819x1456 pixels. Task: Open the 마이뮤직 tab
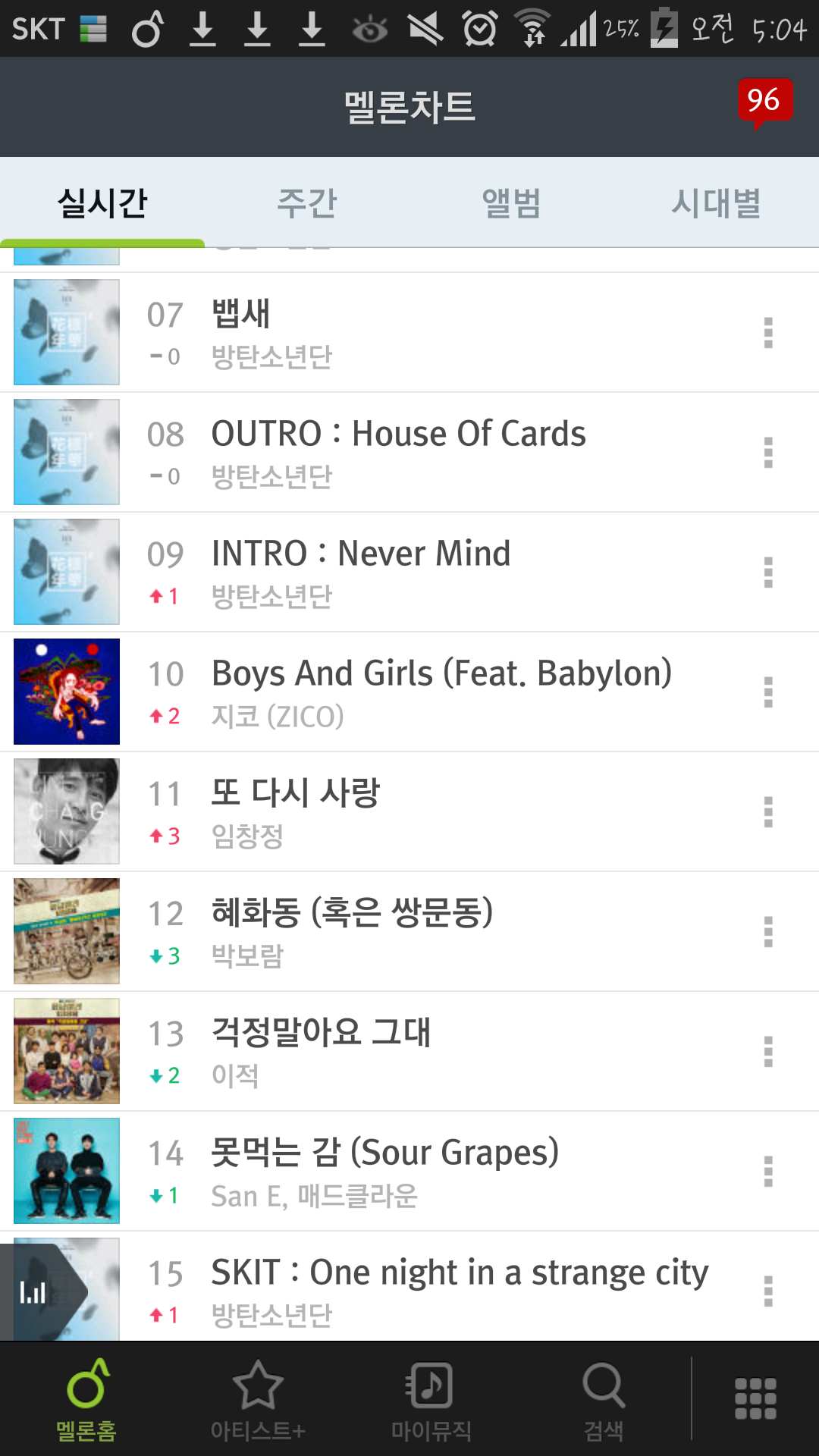(431, 1400)
